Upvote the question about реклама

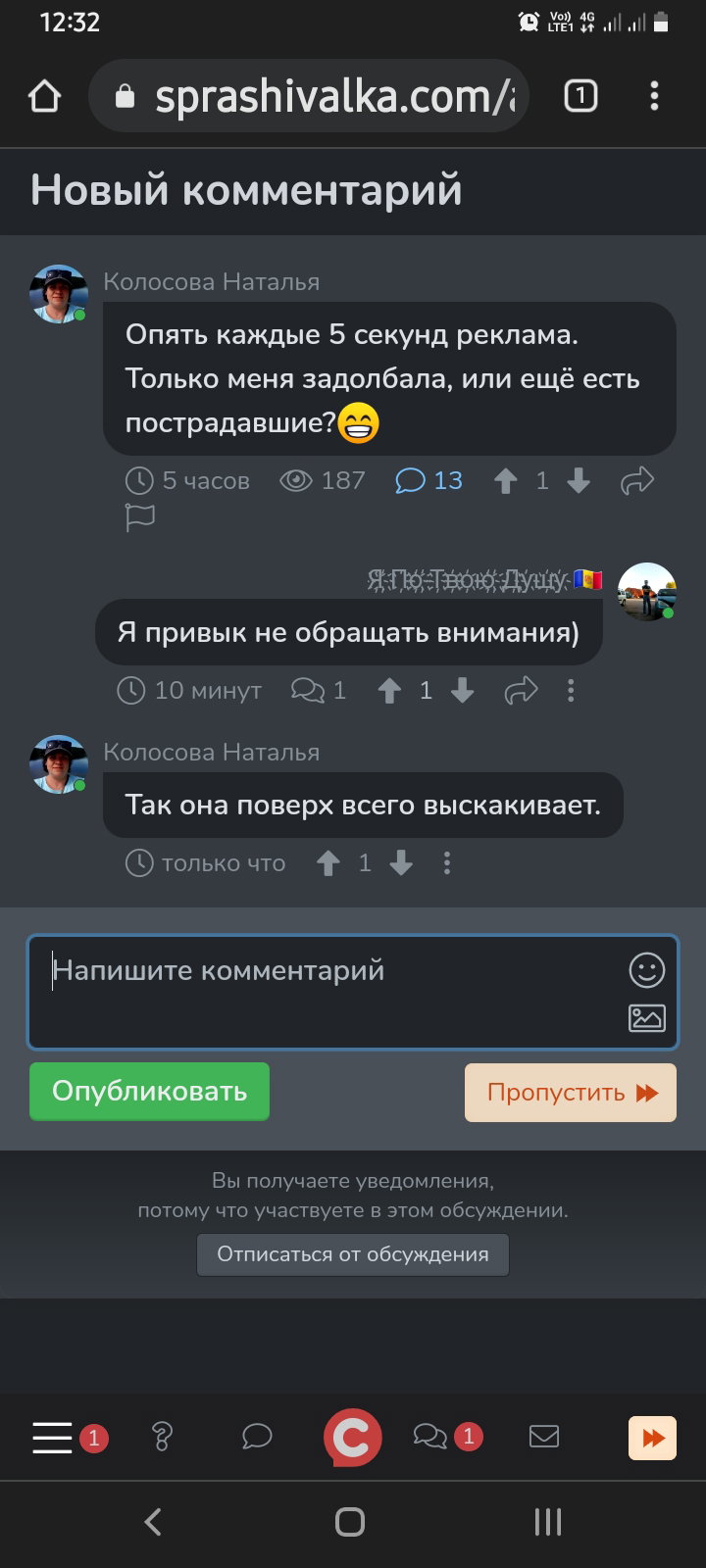coord(506,480)
